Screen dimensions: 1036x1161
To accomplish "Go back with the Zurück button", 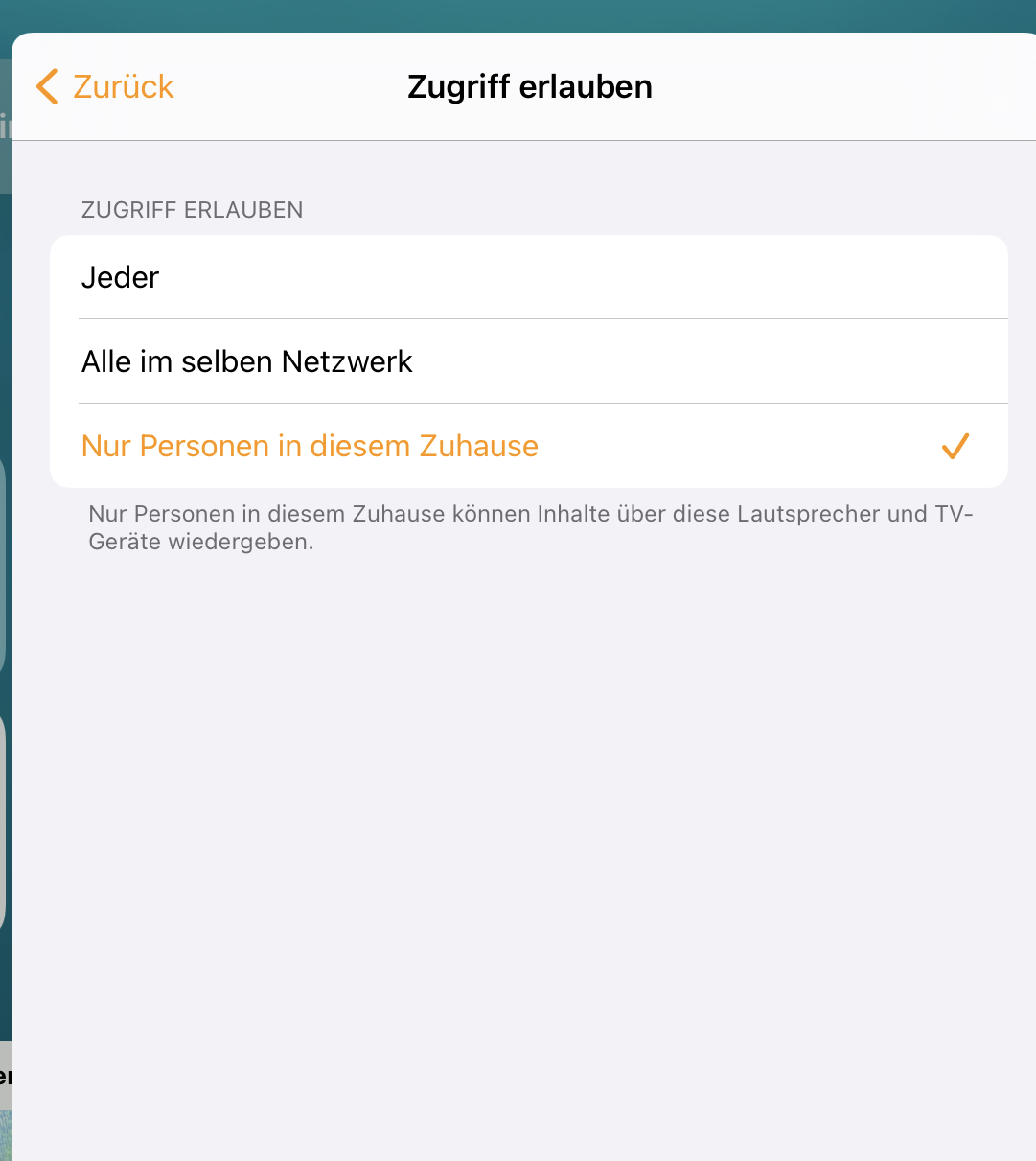I will click(x=105, y=86).
